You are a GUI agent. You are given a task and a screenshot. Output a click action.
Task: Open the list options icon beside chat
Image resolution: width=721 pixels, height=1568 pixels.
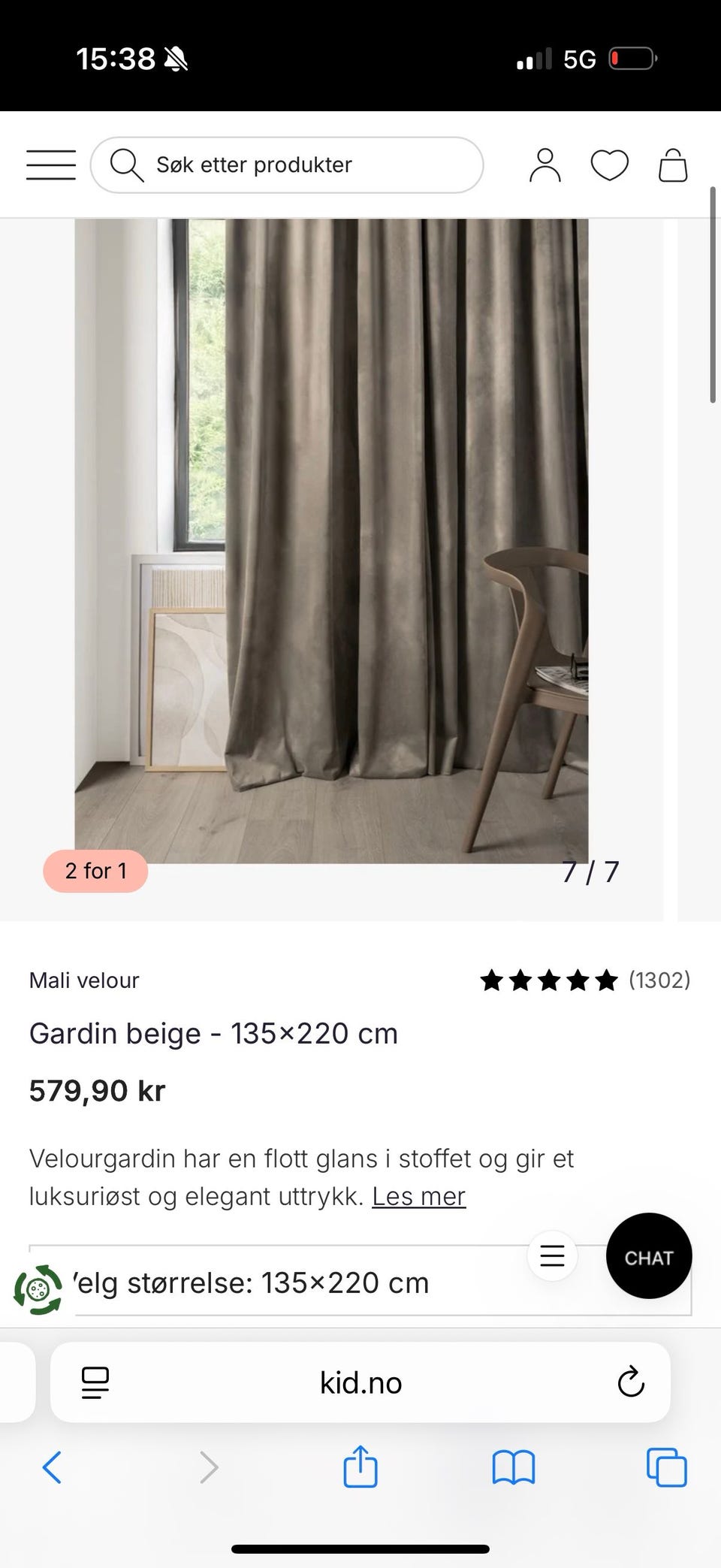[552, 1256]
